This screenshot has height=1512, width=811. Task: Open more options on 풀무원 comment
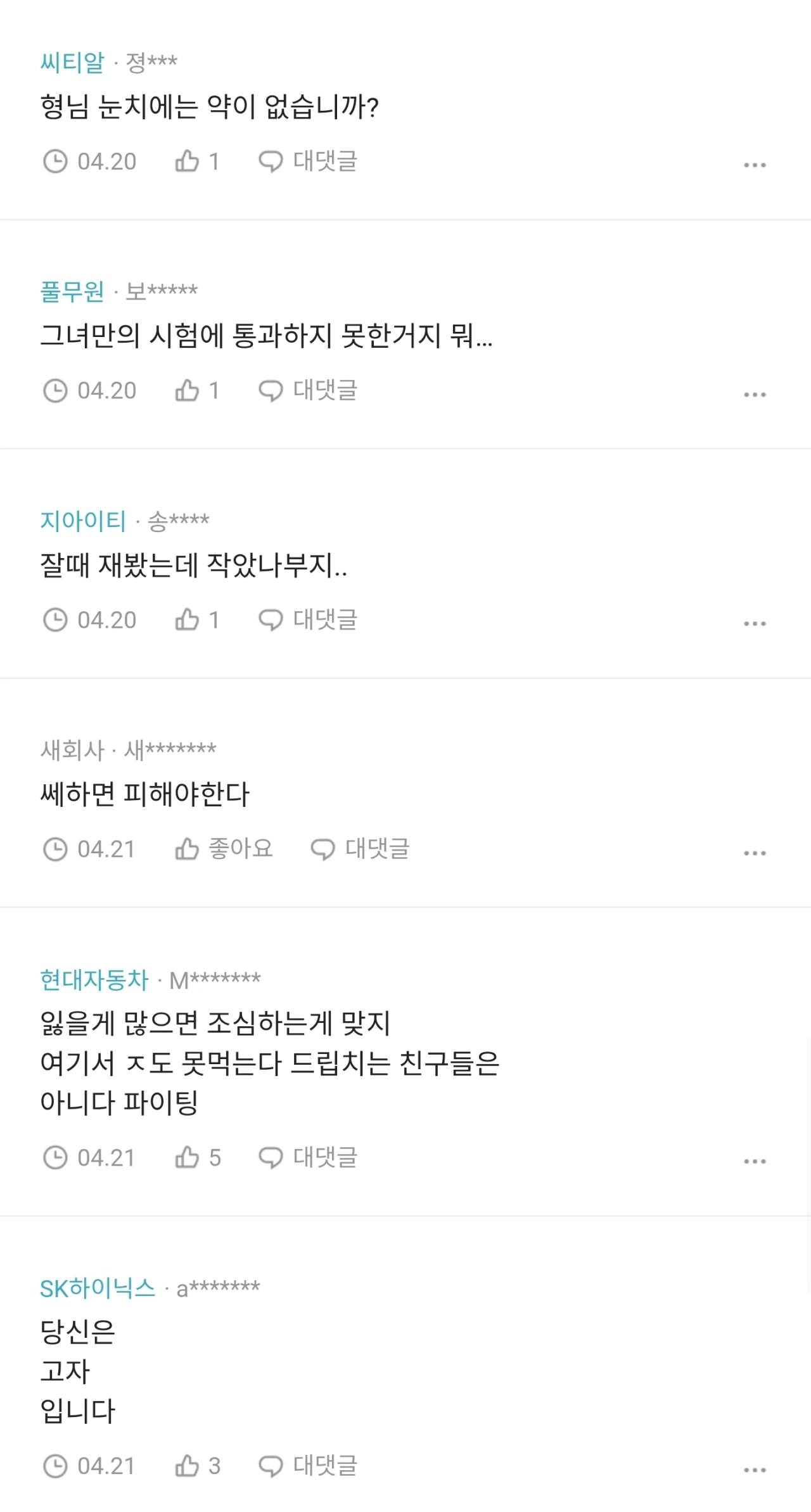tap(755, 394)
